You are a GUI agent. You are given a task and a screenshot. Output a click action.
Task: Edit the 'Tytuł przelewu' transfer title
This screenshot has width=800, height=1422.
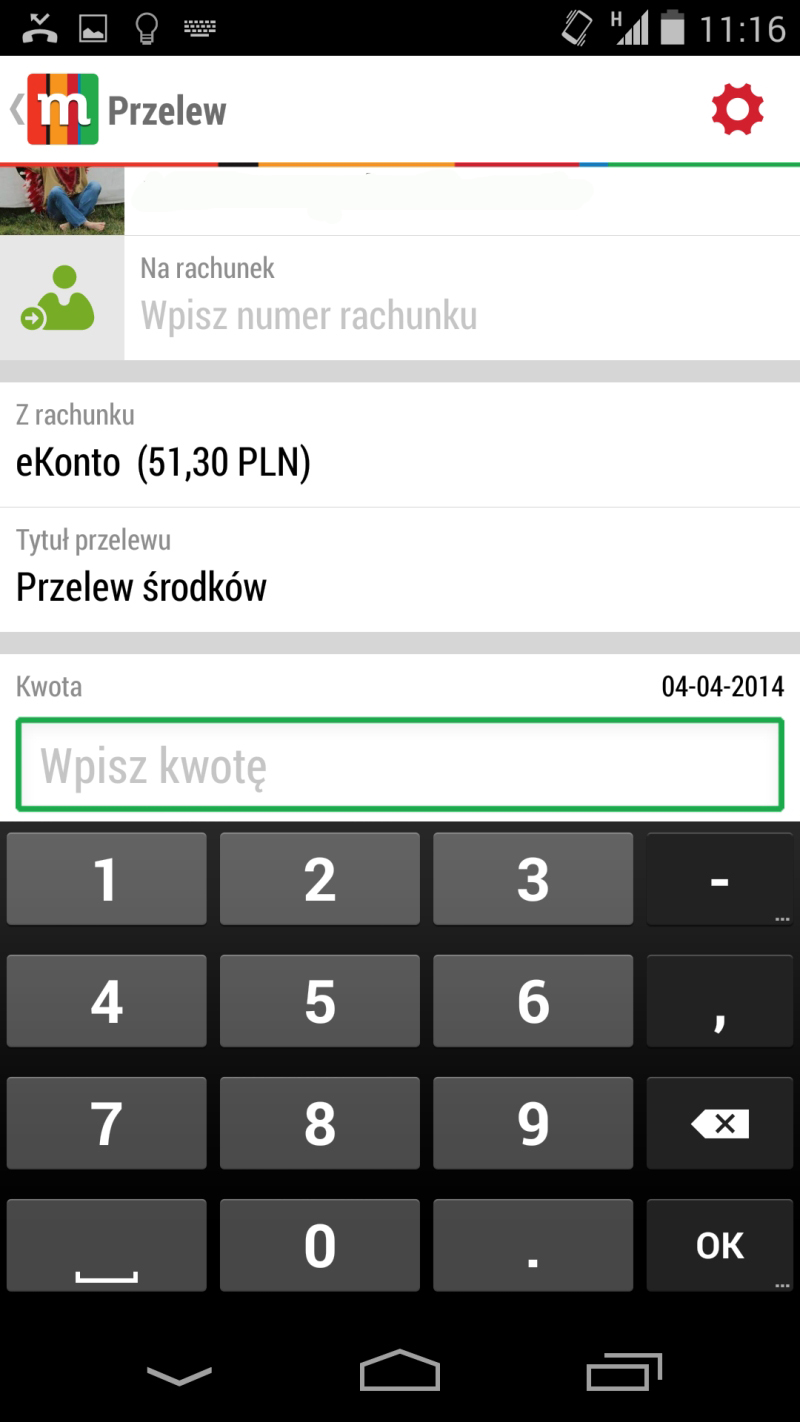click(400, 570)
